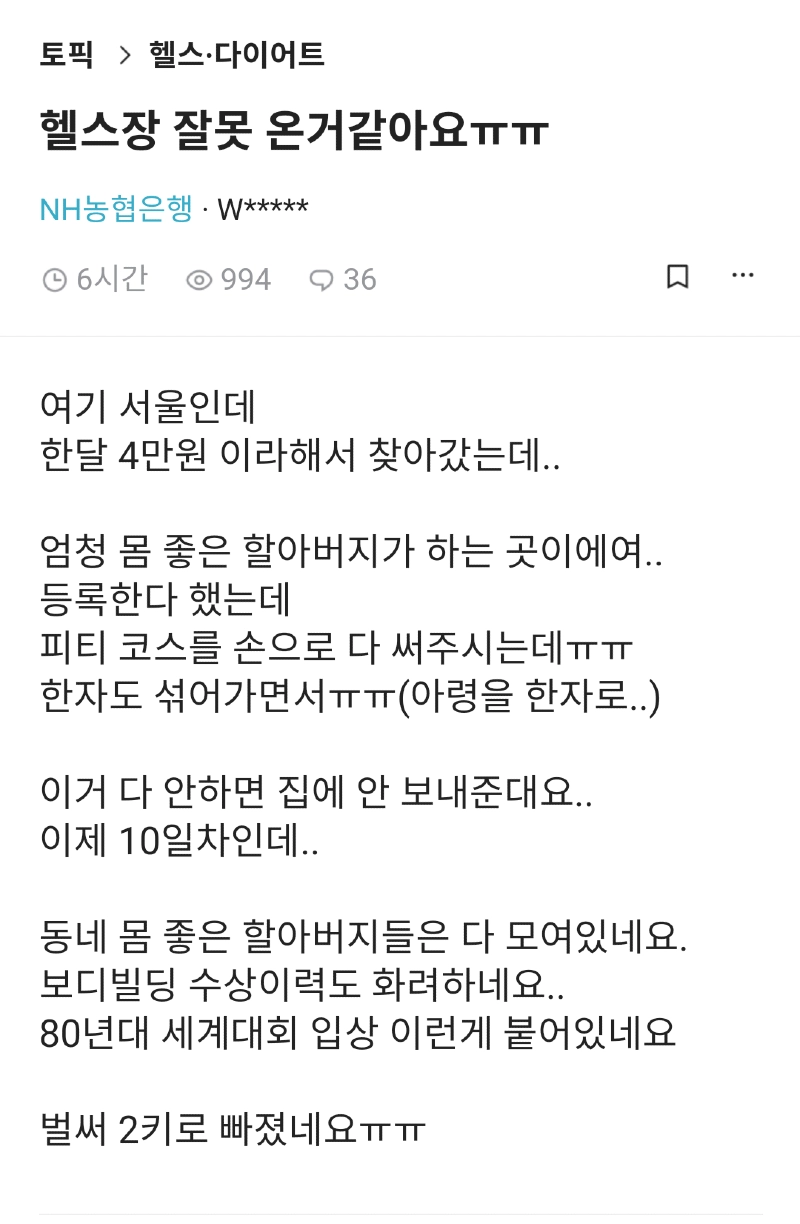Expand the more-actions dropdown at top right
Screen dimensions: 800x1224
click(743, 276)
